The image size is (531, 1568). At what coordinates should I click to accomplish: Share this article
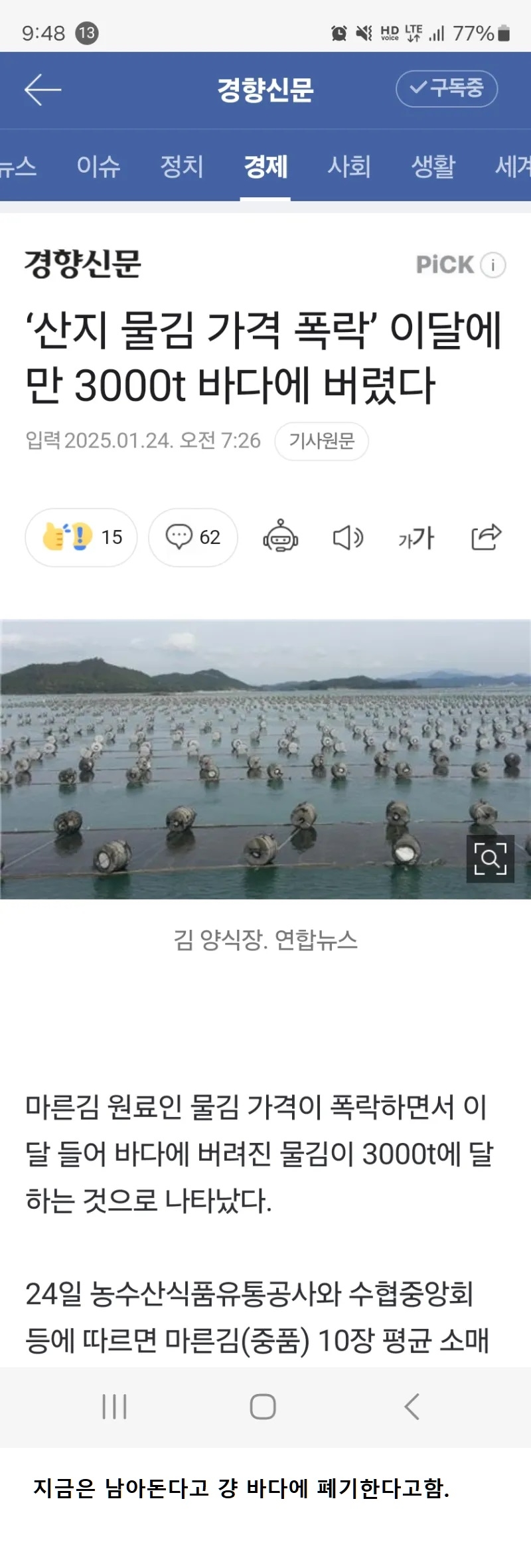486,537
